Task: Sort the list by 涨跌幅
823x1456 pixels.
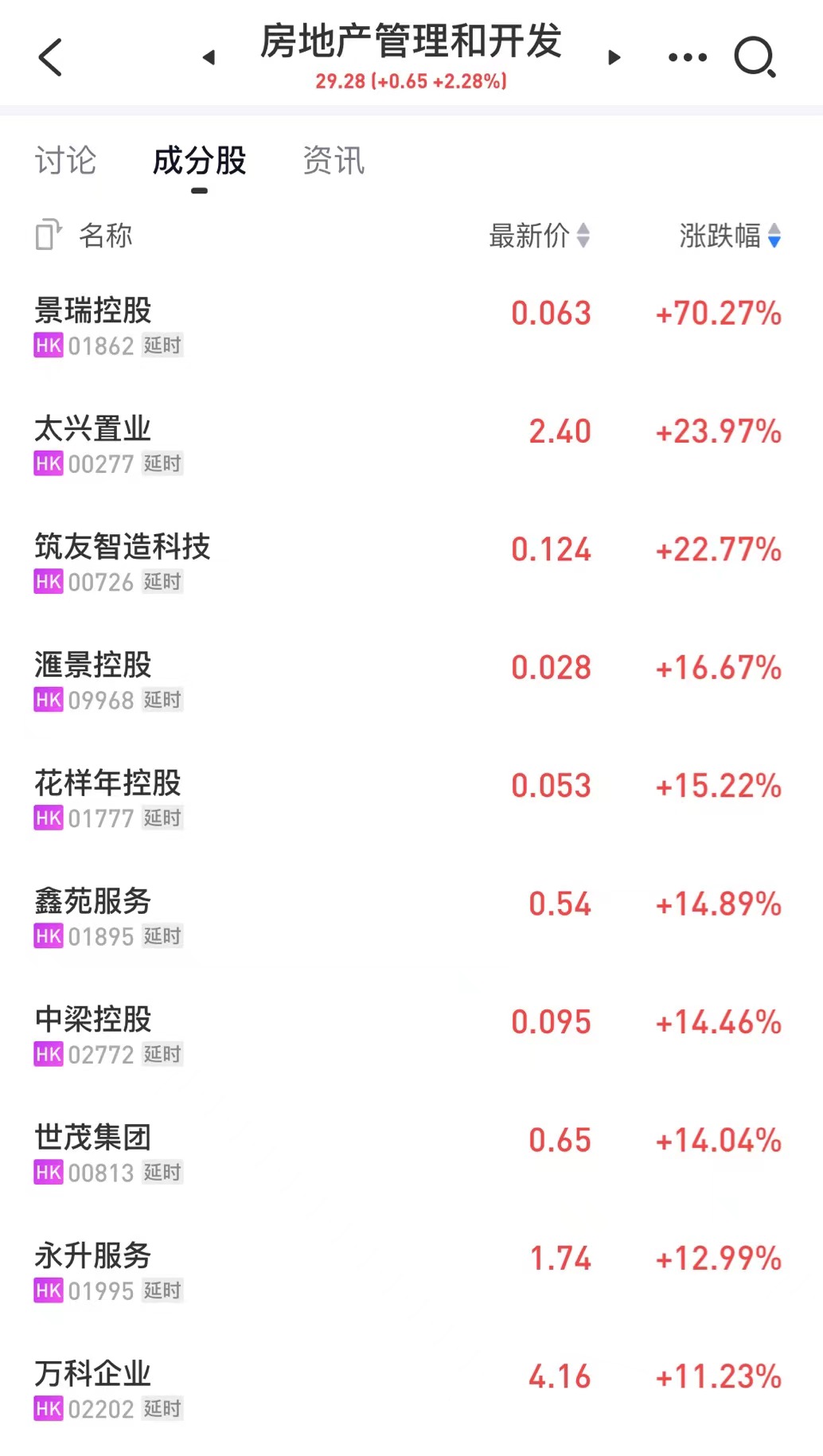Action: coord(729,236)
